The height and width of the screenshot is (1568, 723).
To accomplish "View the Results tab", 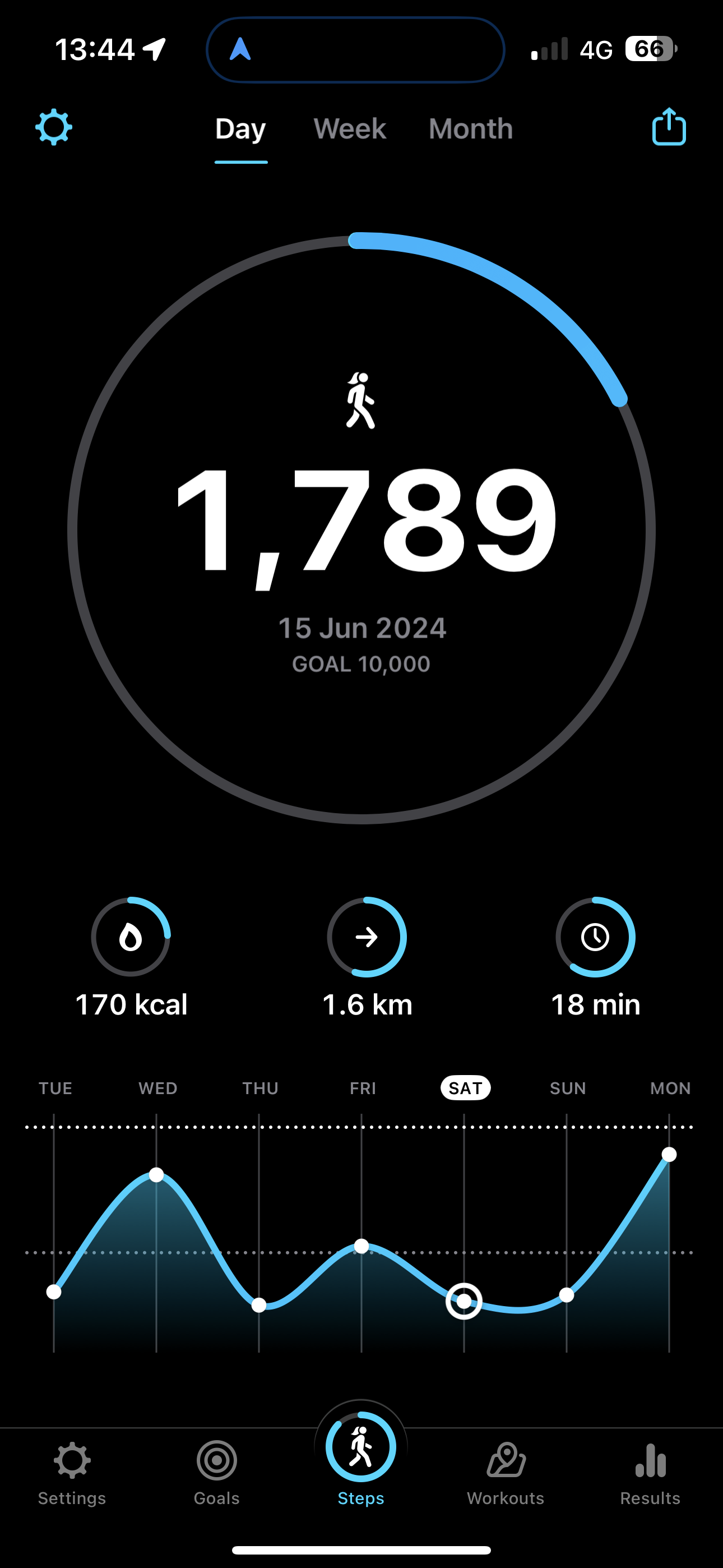I will point(650,1473).
